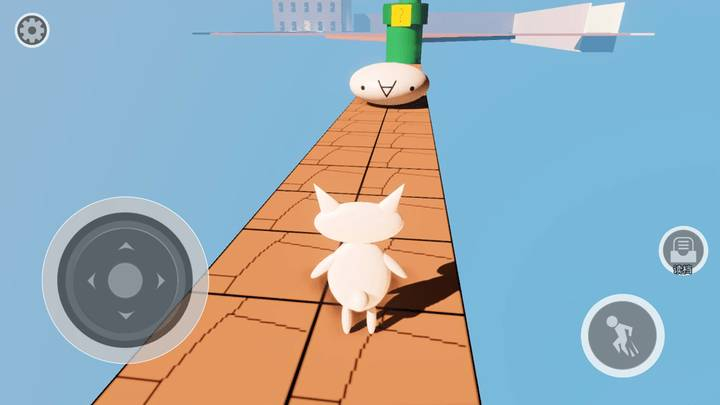The image size is (720, 405).
Task: Tap the joystick's left arrow
Action: (x=91, y=281)
